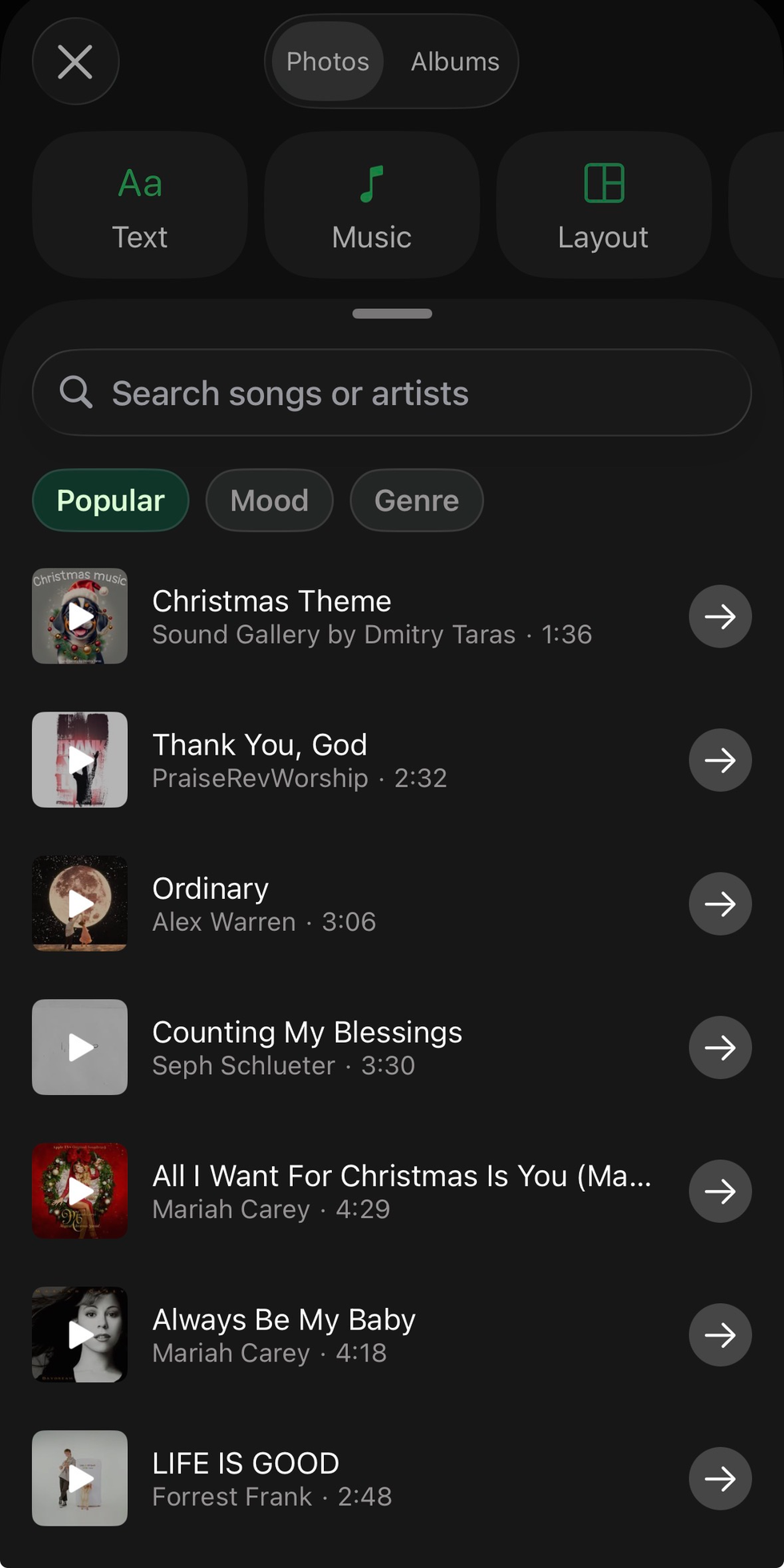Enable the Genre filter
The height and width of the screenshot is (1568, 784).
click(x=416, y=500)
